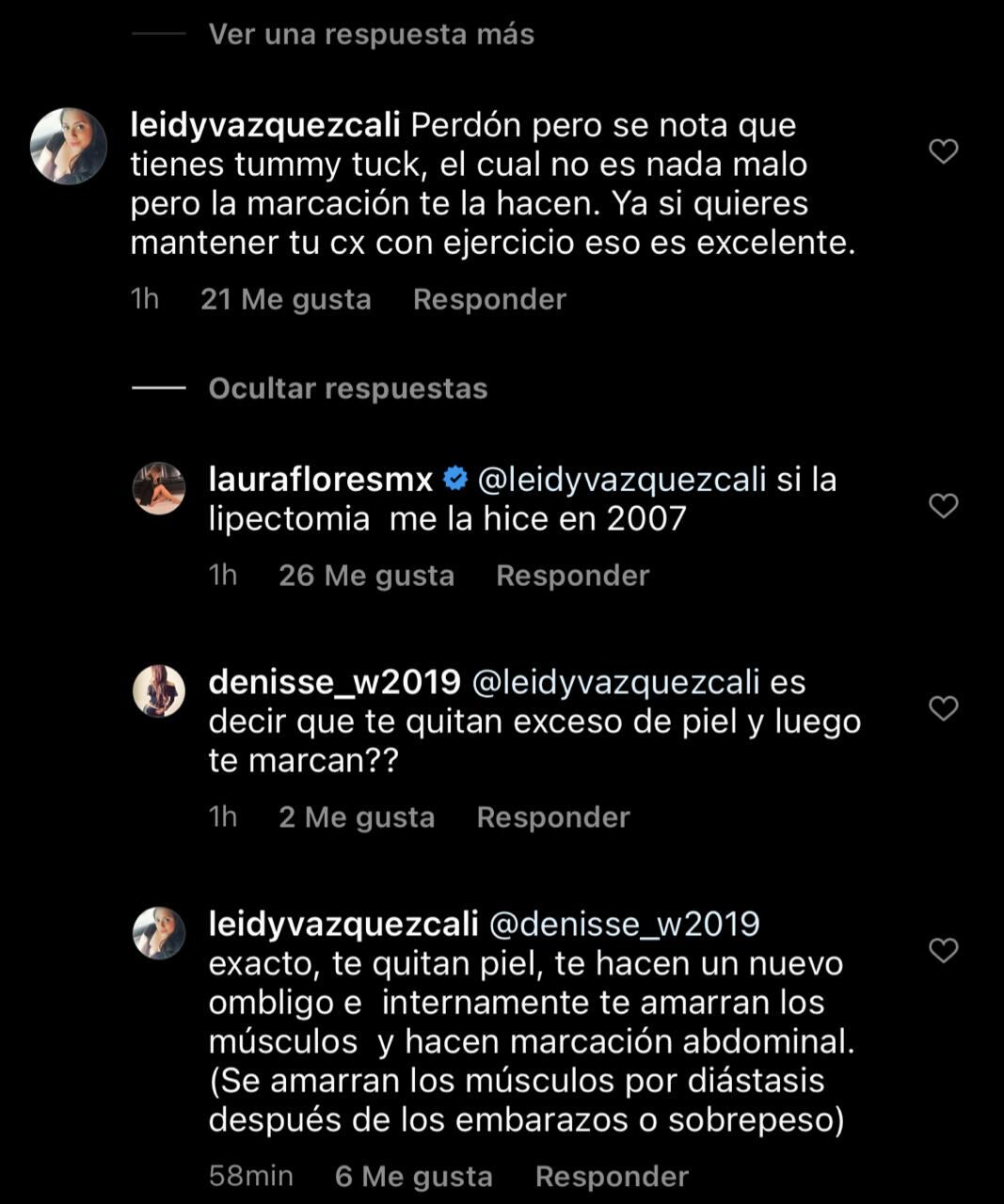Tap Responder under the 58min reply

[x=612, y=1177]
